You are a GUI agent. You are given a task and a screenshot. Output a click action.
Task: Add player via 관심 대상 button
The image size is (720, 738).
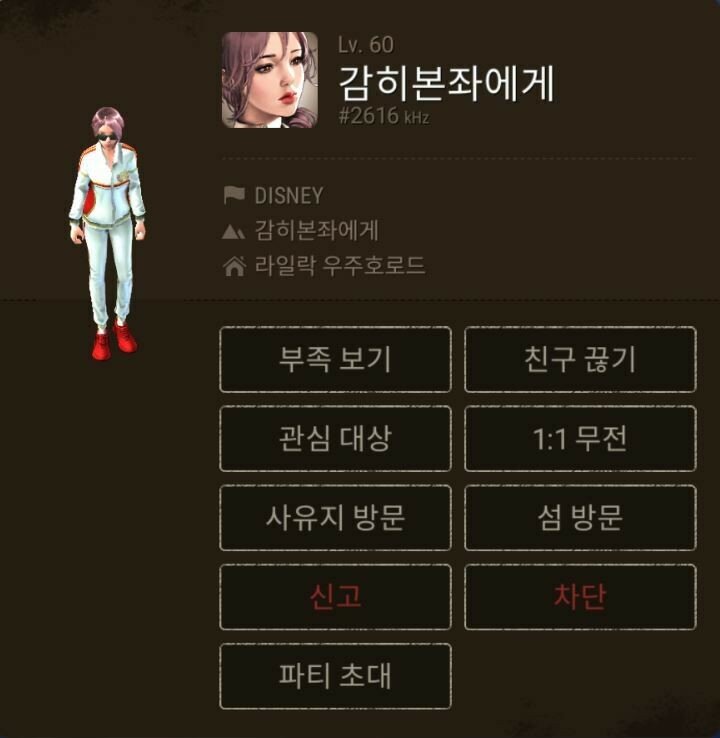tap(335, 438)
